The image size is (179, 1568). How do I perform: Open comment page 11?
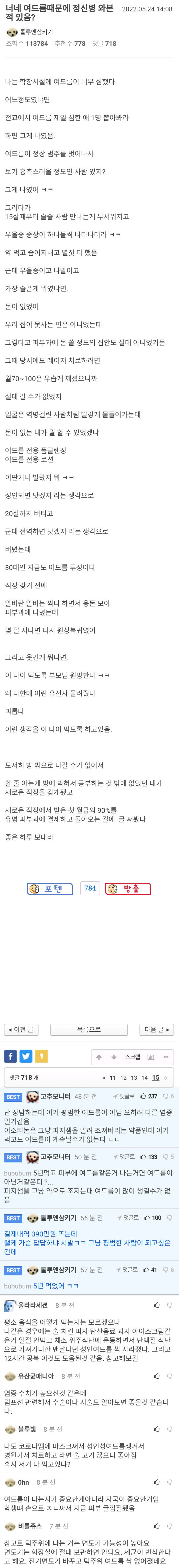[x=113, y=1077]
